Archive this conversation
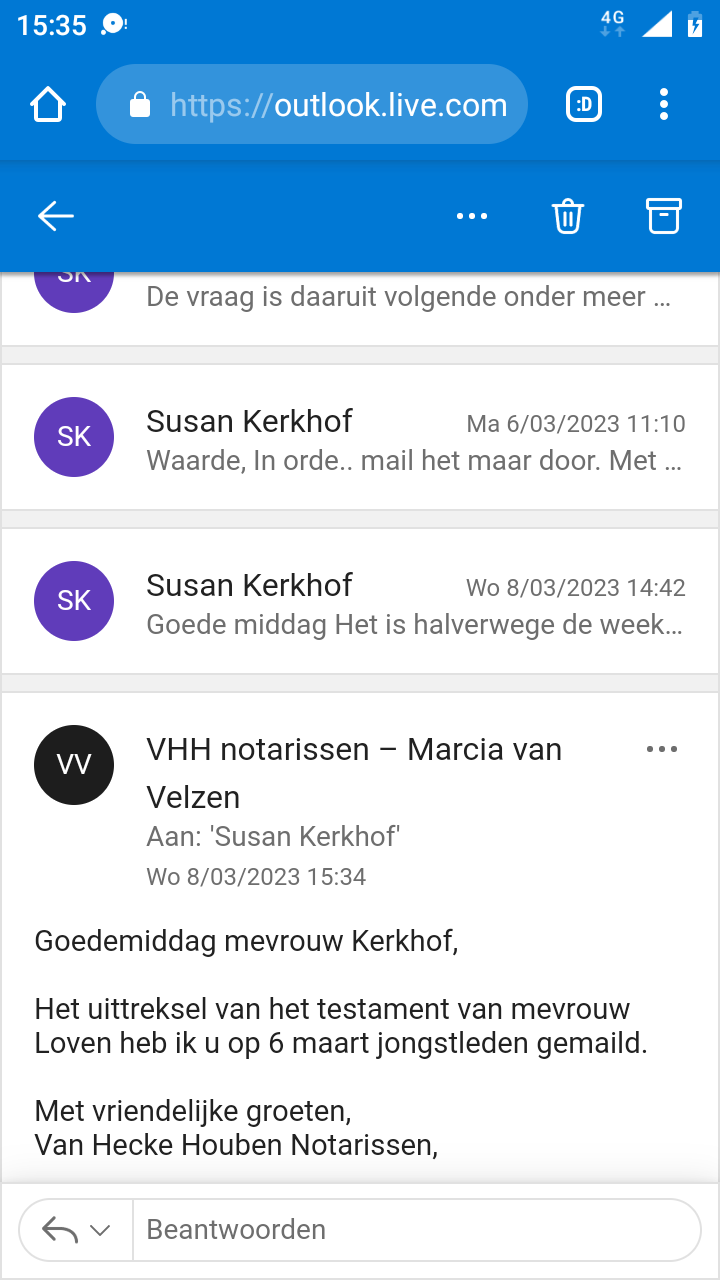This screenshot has height=1280, width=720. click(663, 216)
